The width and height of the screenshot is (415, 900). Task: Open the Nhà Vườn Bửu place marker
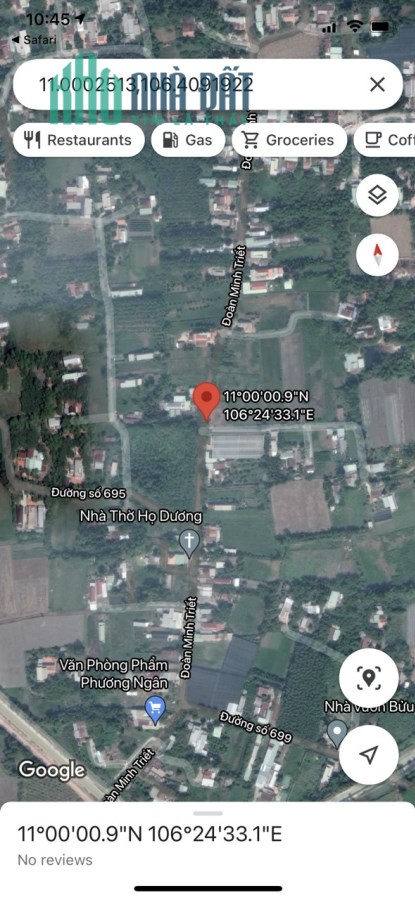point(337,733)
